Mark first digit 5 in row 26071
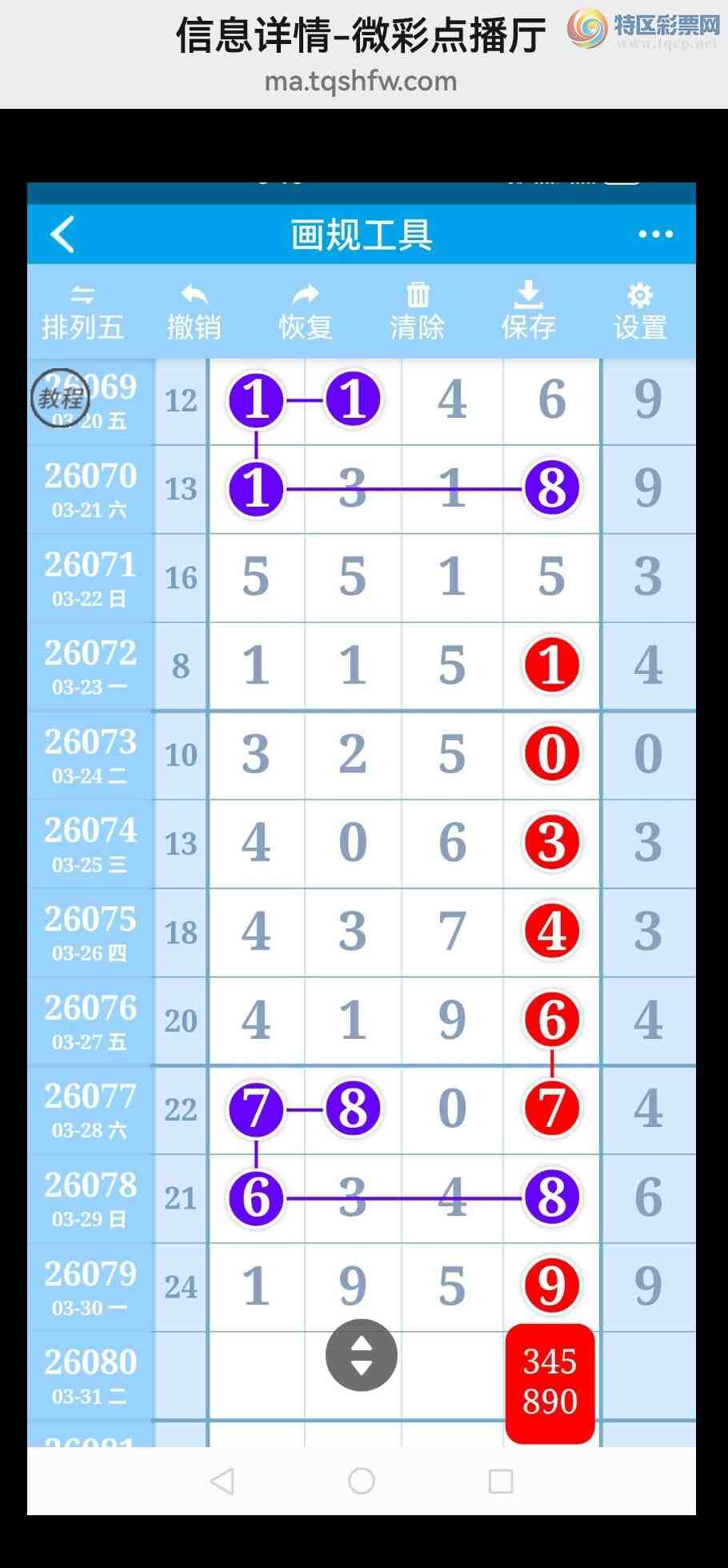The width and height of the screenshot is (728, 1568). point(256,577)
